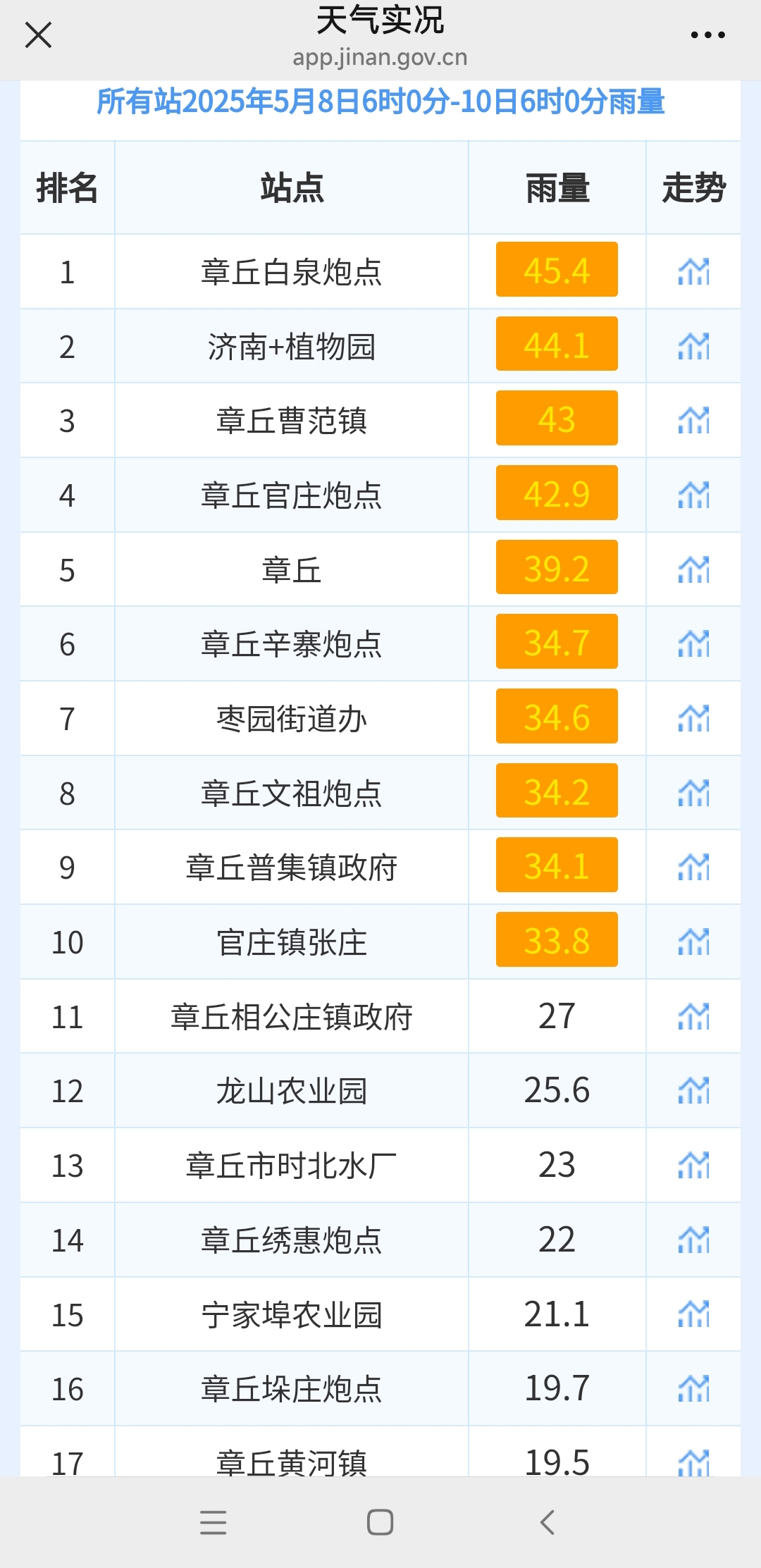Open the trend chart for 章丘辛寨炮点
The height and width of the screenshot is (1568, 761).
[693, 643]
